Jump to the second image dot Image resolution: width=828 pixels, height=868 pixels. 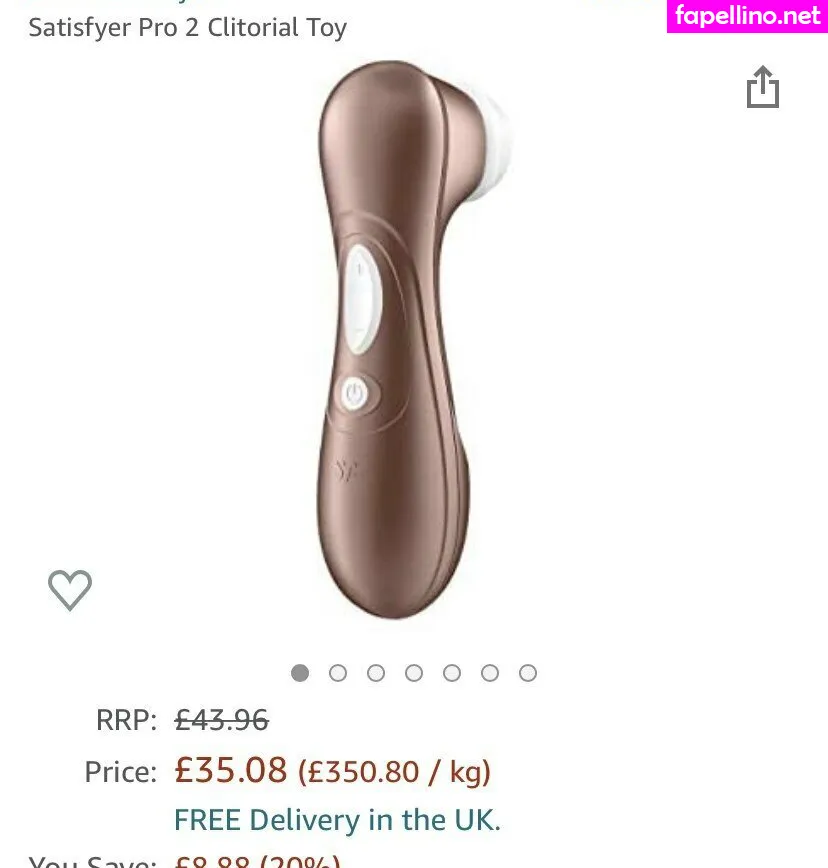(338, 673)
